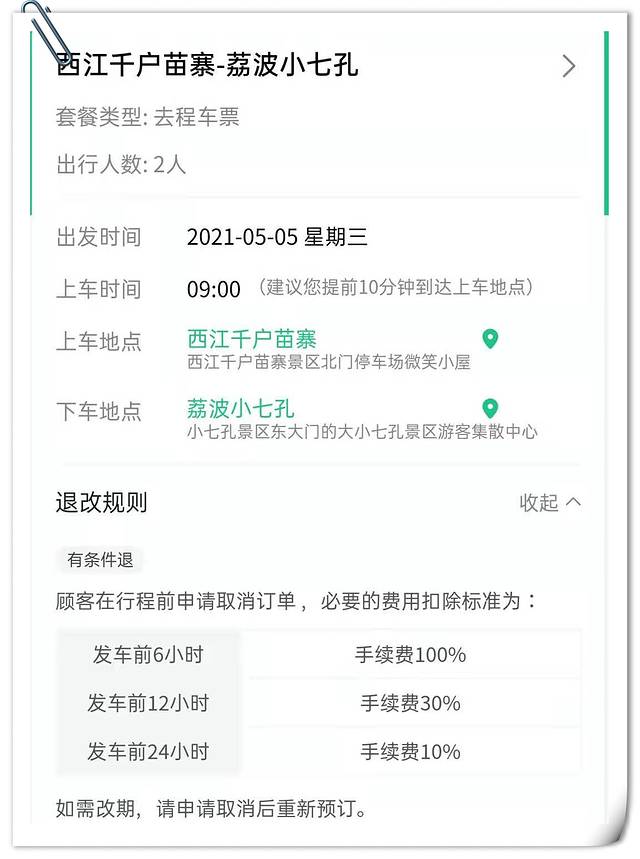
Task: View 荔波小七孔 drop-off location on map
Action: coord(490,408)
